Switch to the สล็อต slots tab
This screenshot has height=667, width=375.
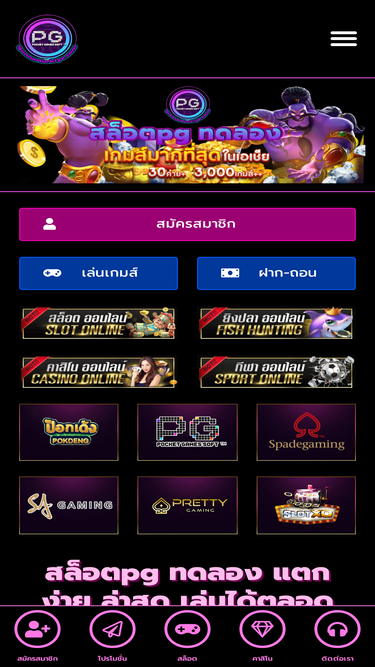click(x=188, y=636)
